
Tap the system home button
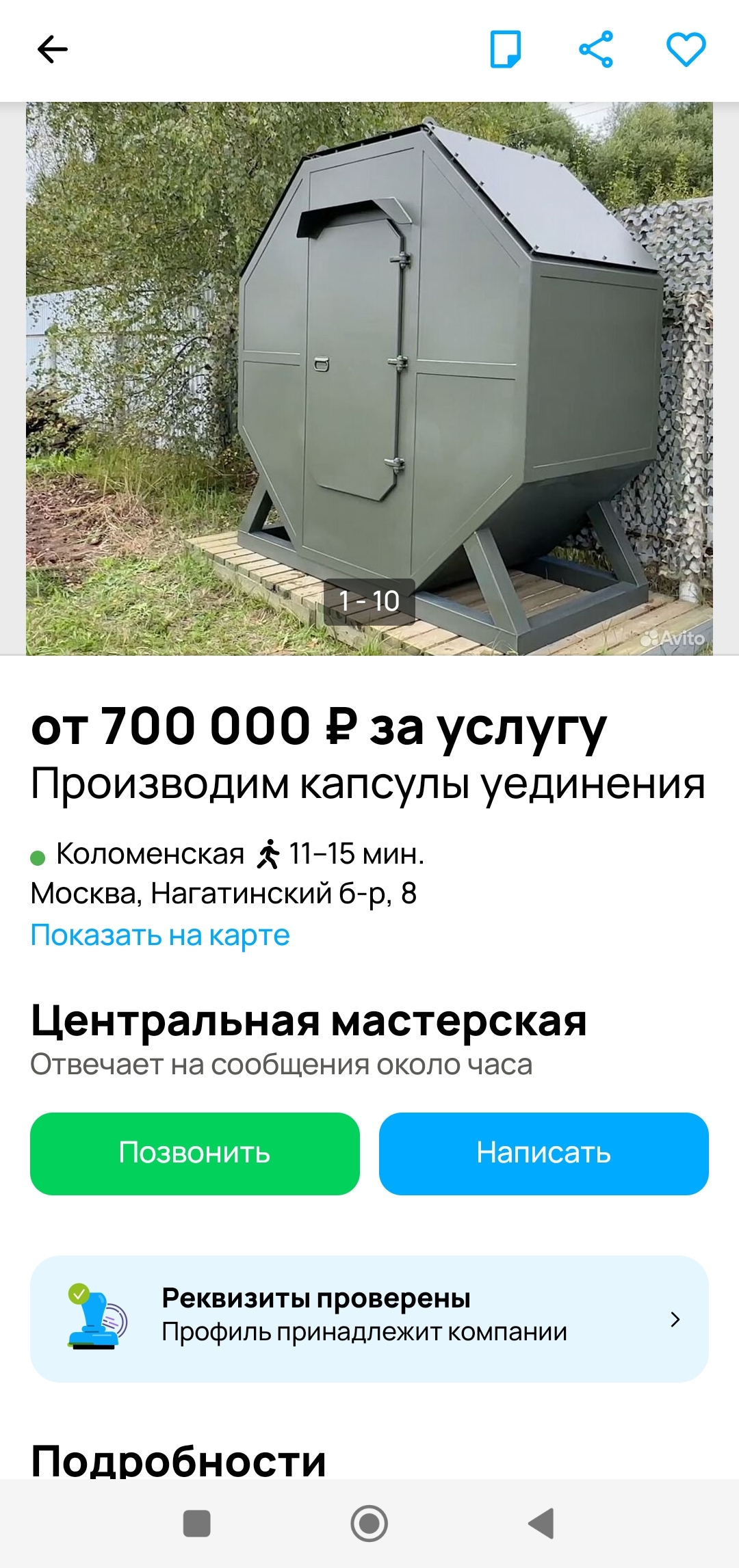point(369,1524)
